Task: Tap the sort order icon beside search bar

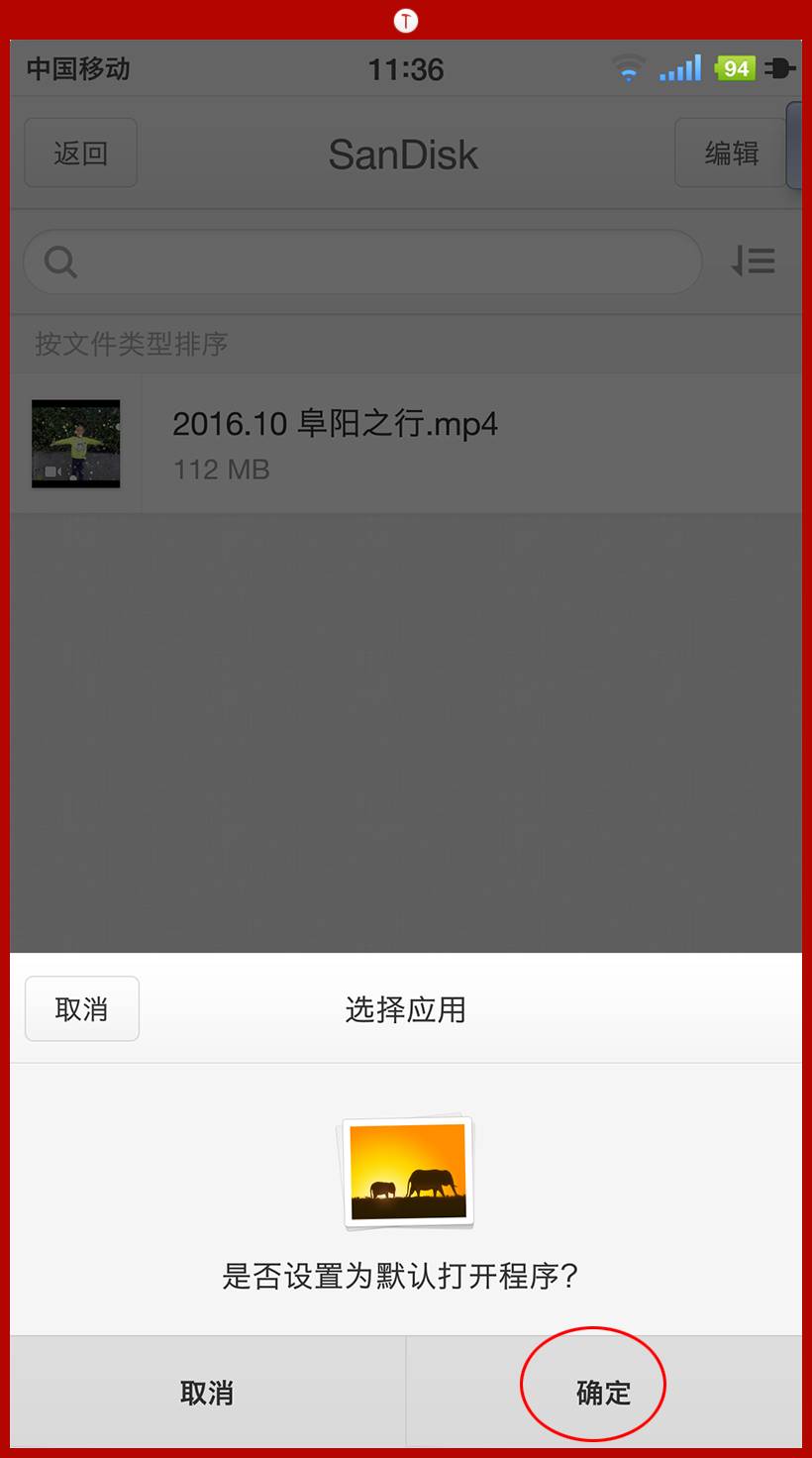Action: [755, 261]
